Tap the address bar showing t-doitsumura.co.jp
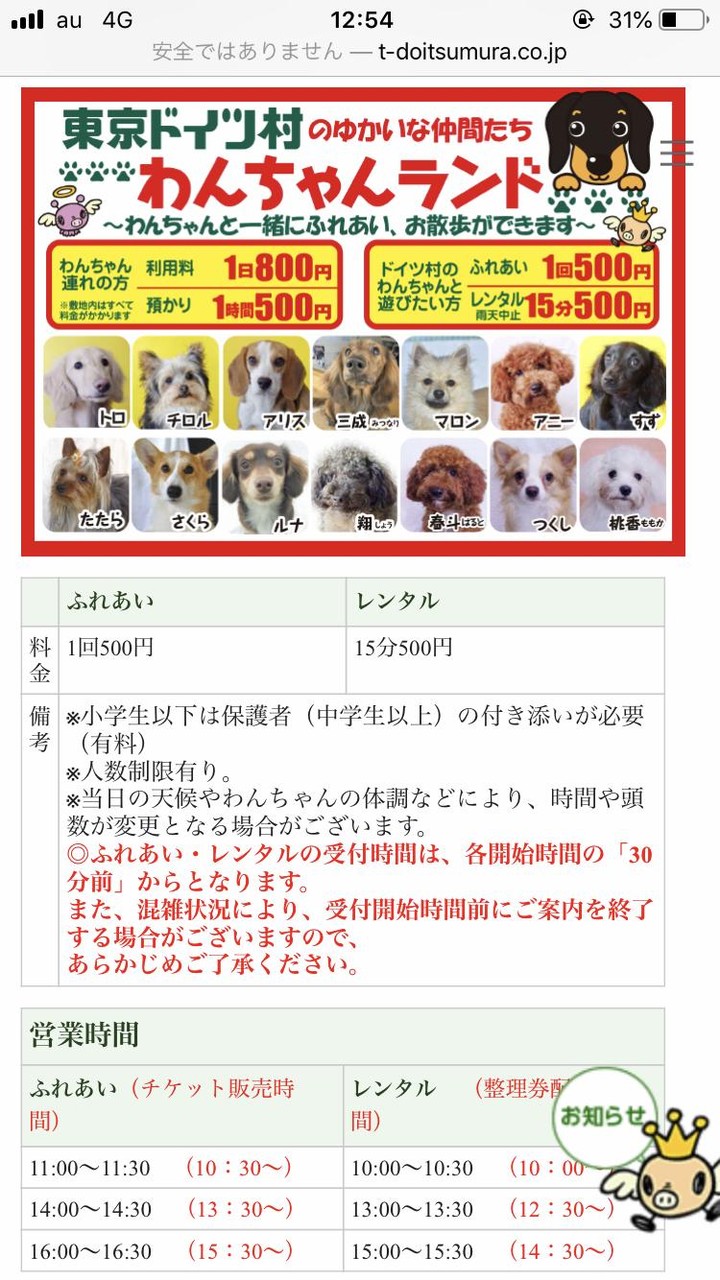 click(x=360, y=52)
